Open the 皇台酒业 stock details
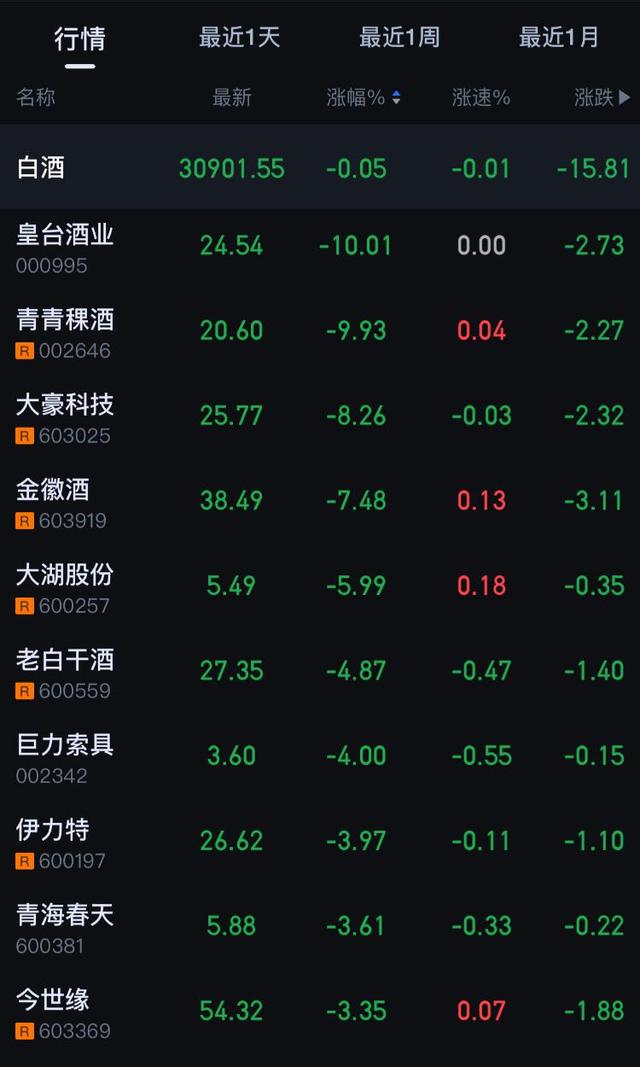The width and height of the screenshot is (640, 1067). click(320, 245)
